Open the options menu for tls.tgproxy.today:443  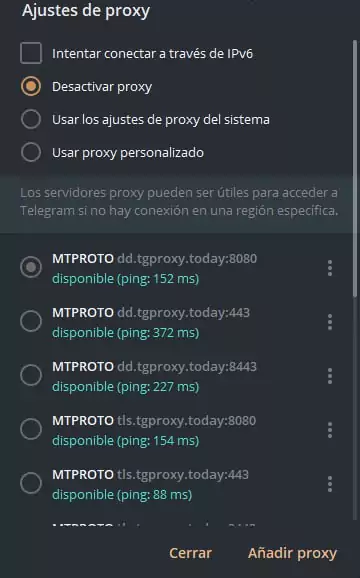[x=330, y=484]
